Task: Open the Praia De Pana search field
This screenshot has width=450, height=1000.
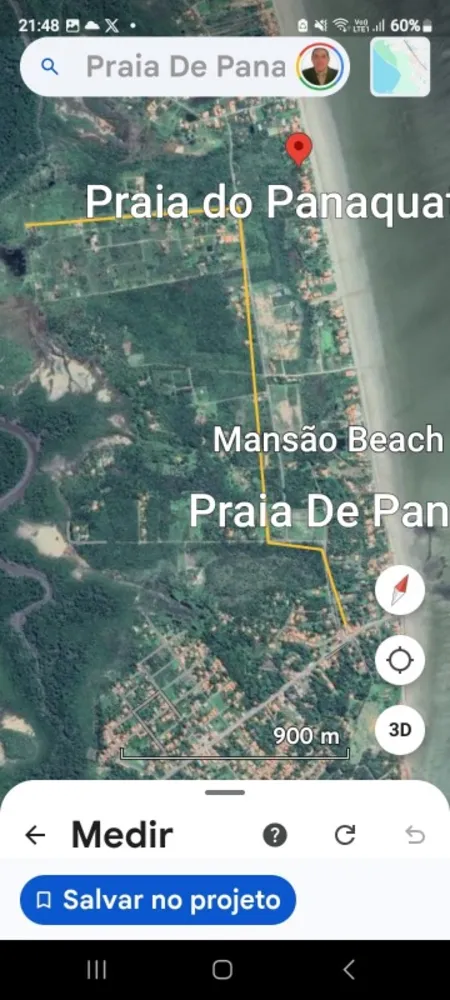Action: coord(185,66)
